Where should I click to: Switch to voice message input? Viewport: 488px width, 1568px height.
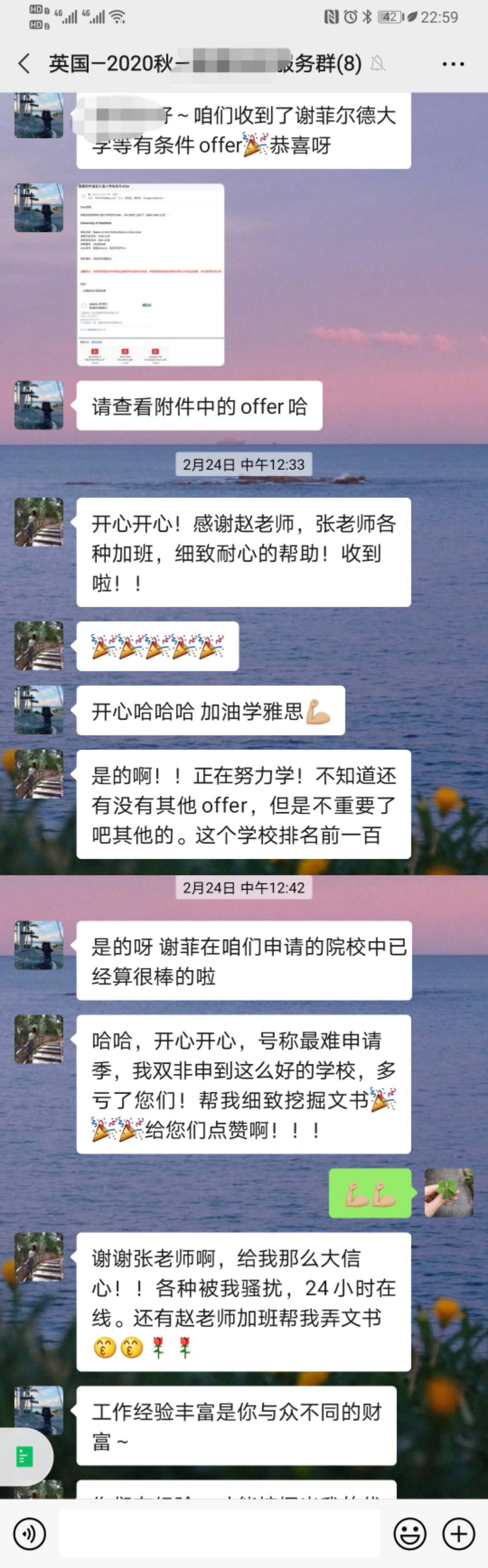pyautogui.click(x=29, y=1533)
